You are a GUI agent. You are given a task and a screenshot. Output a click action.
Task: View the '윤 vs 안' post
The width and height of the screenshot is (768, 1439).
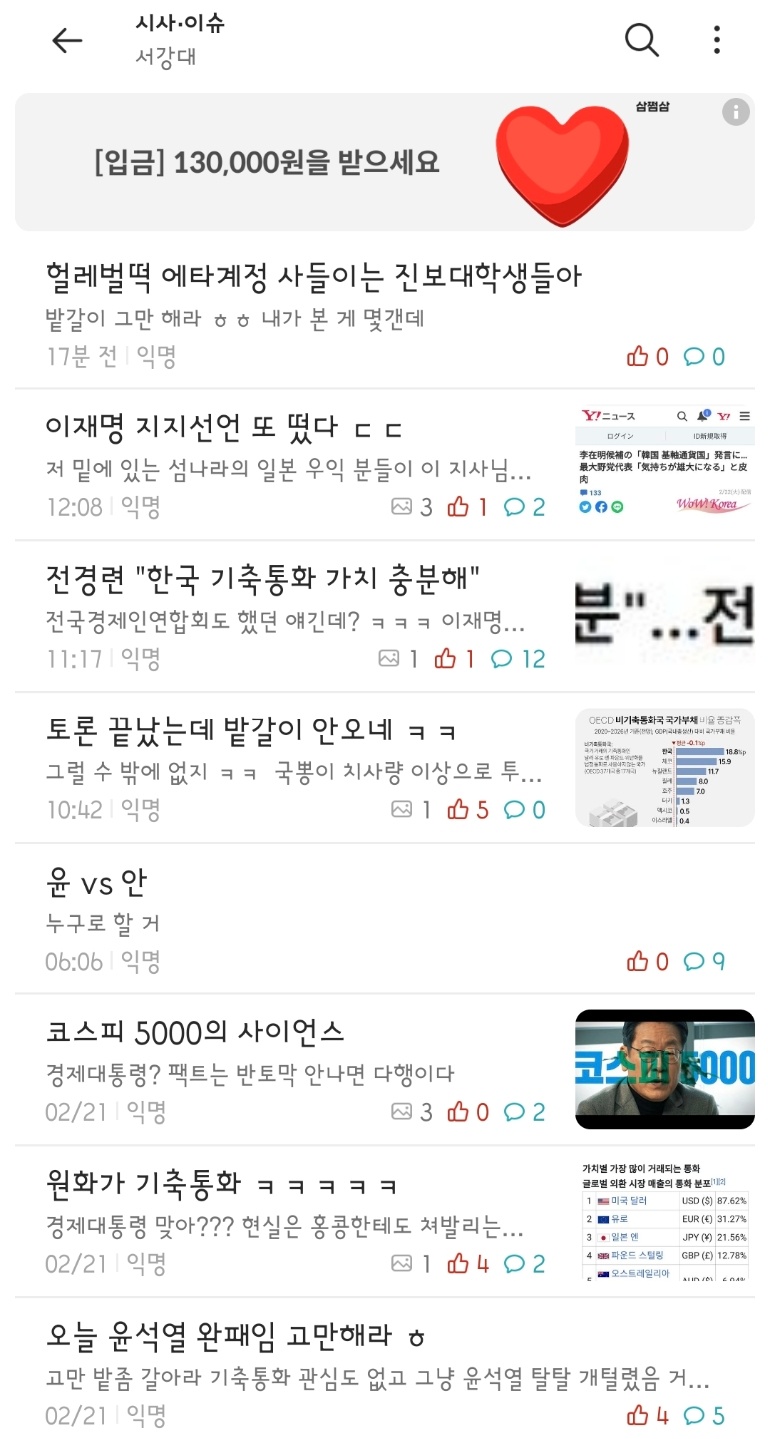(x=96, y=882)
